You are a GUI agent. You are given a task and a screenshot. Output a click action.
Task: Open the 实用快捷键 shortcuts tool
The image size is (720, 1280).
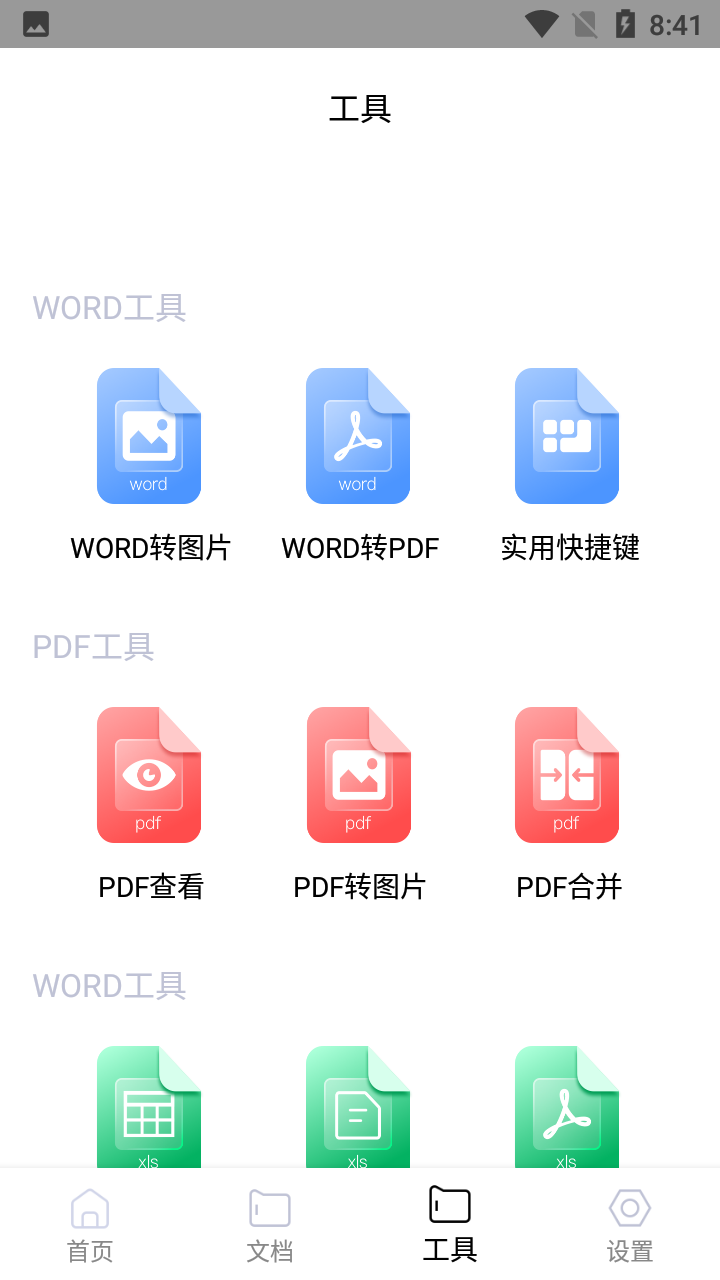click(566, 435)
